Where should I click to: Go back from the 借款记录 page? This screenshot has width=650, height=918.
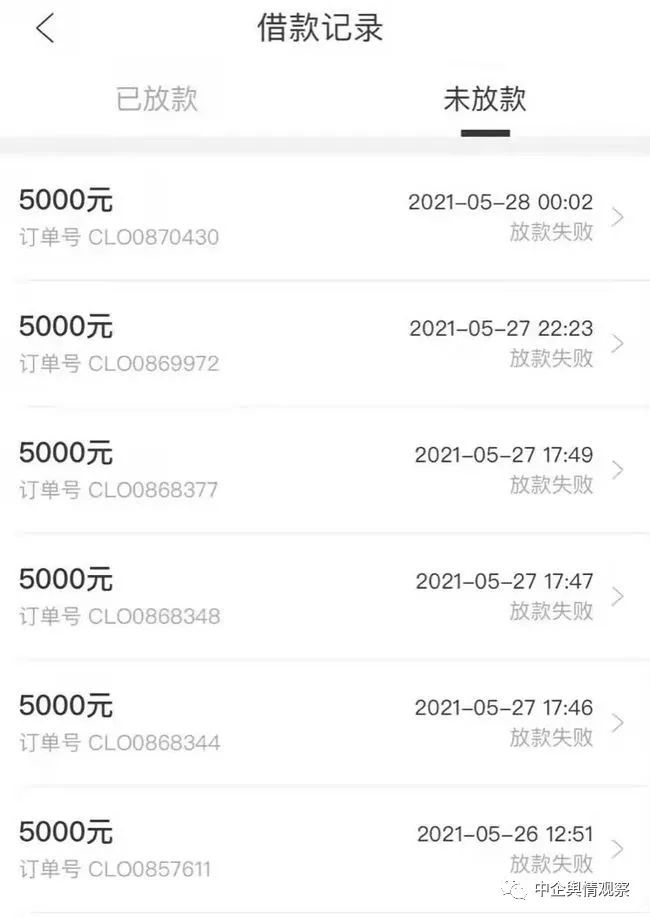tap(45, 29)
